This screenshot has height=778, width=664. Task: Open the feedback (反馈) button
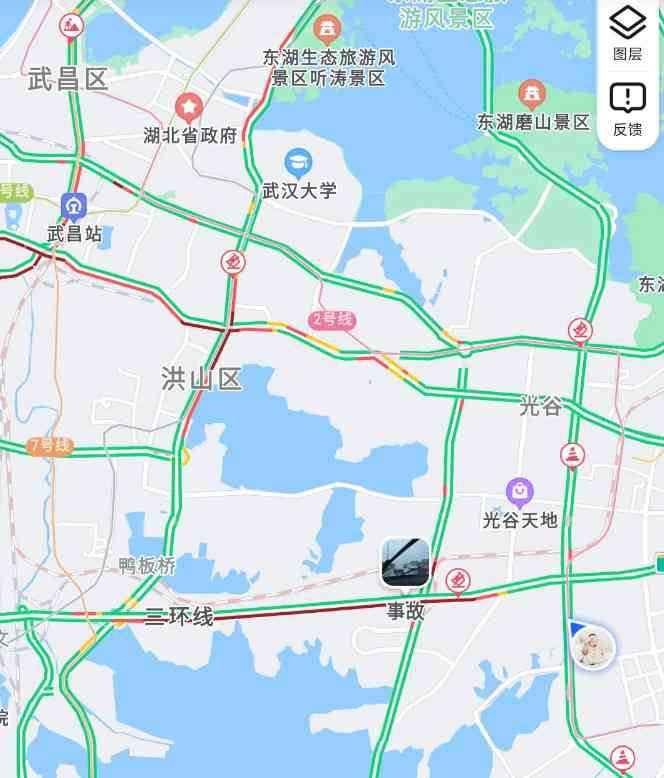(x=628, y=107)
